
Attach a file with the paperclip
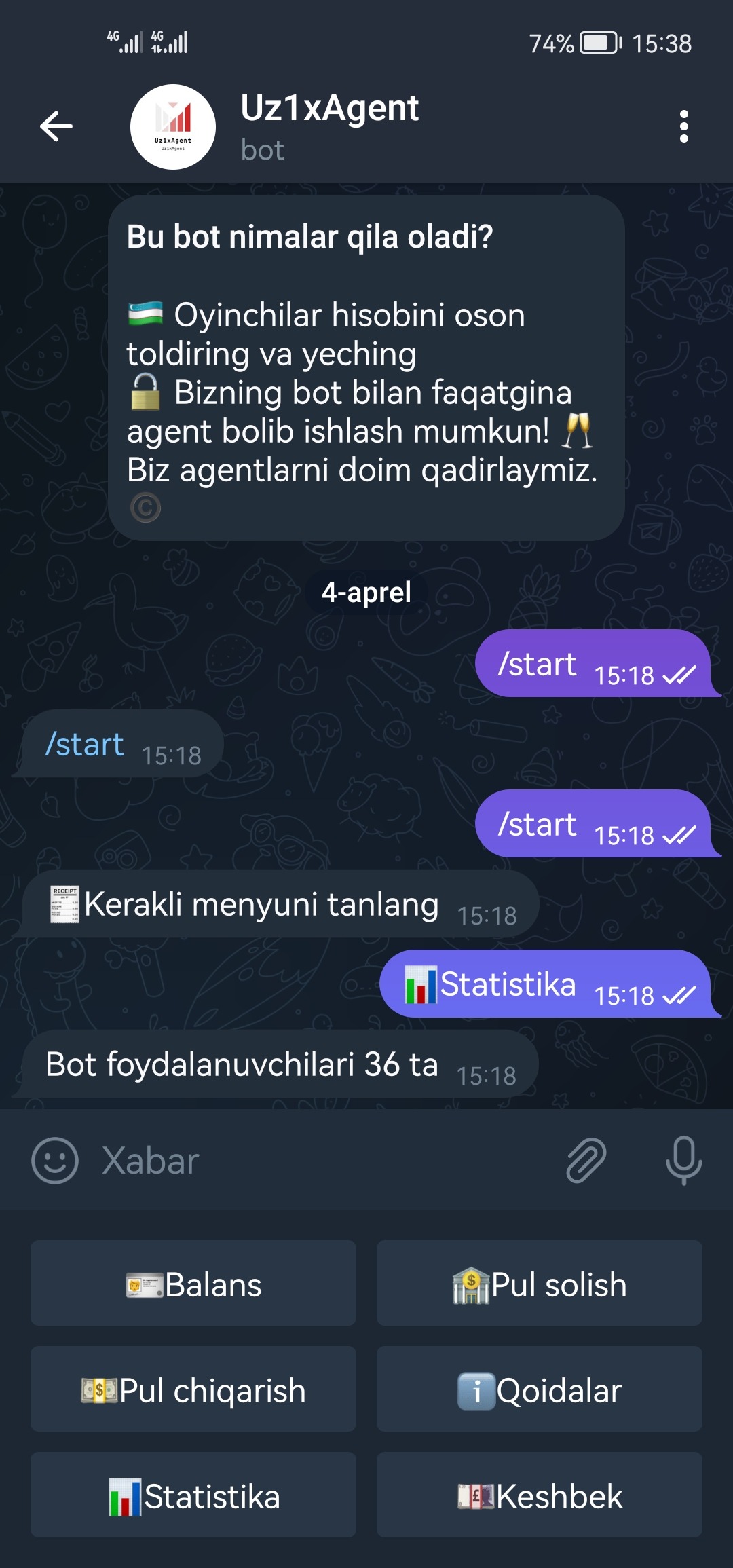click(586, 1161)
